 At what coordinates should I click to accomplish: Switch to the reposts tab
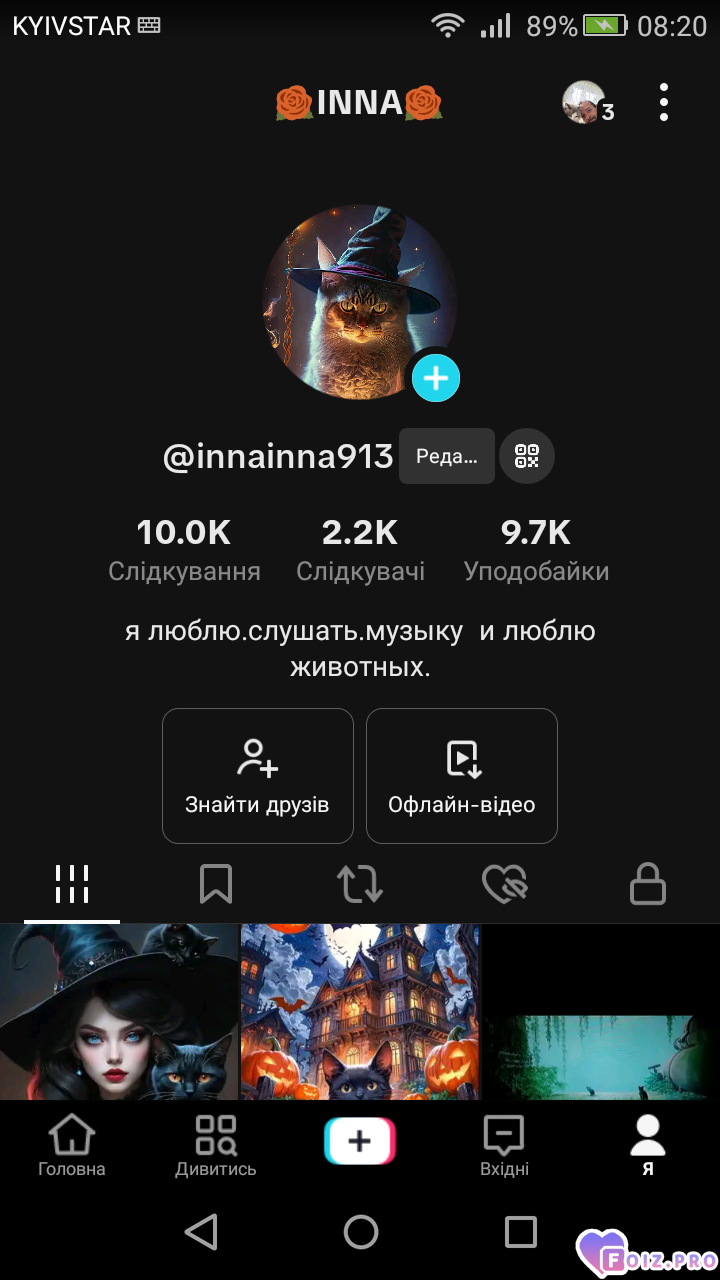(x=360, y=885)
